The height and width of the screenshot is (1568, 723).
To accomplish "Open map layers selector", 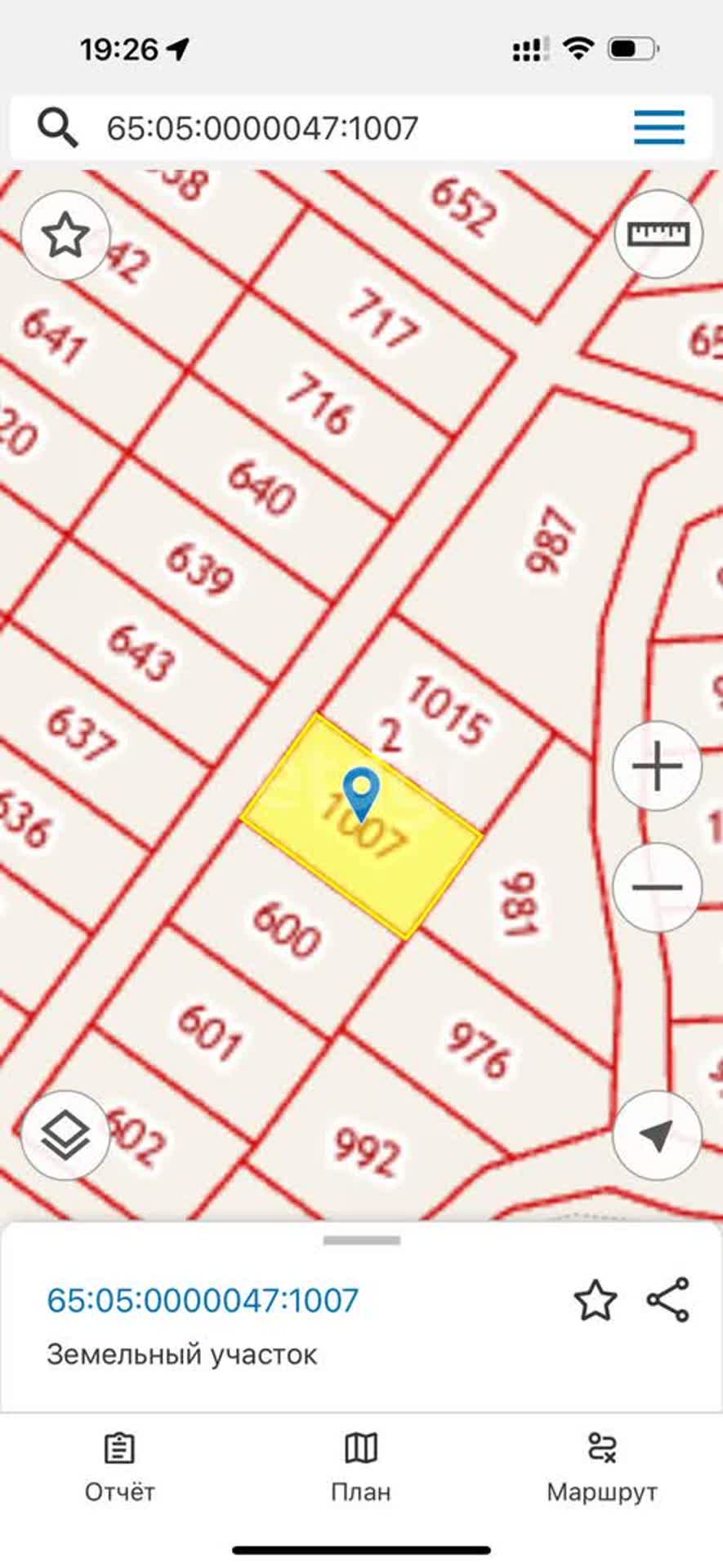I will coord(65,1134).
